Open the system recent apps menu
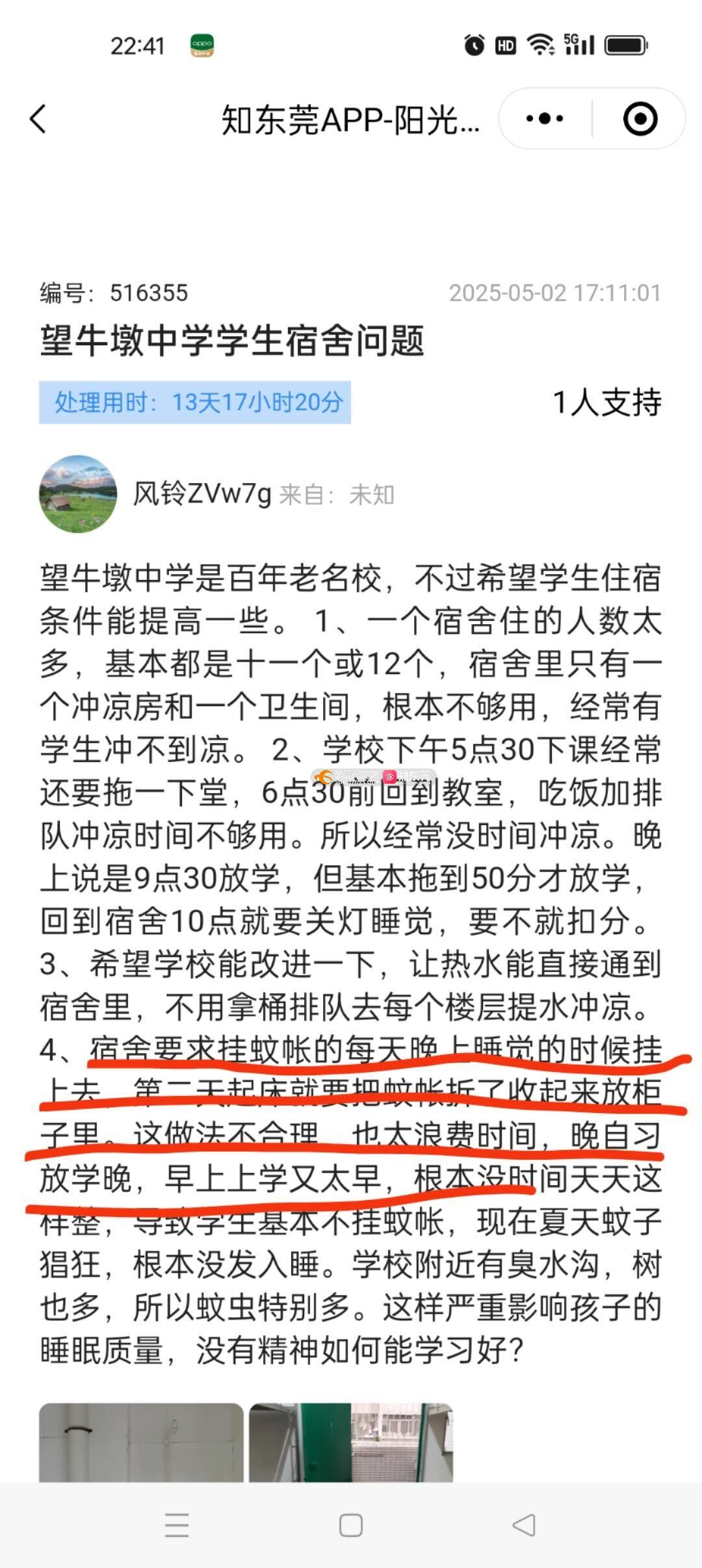This screenshot has height=1568, width=702. point(177,1525)
